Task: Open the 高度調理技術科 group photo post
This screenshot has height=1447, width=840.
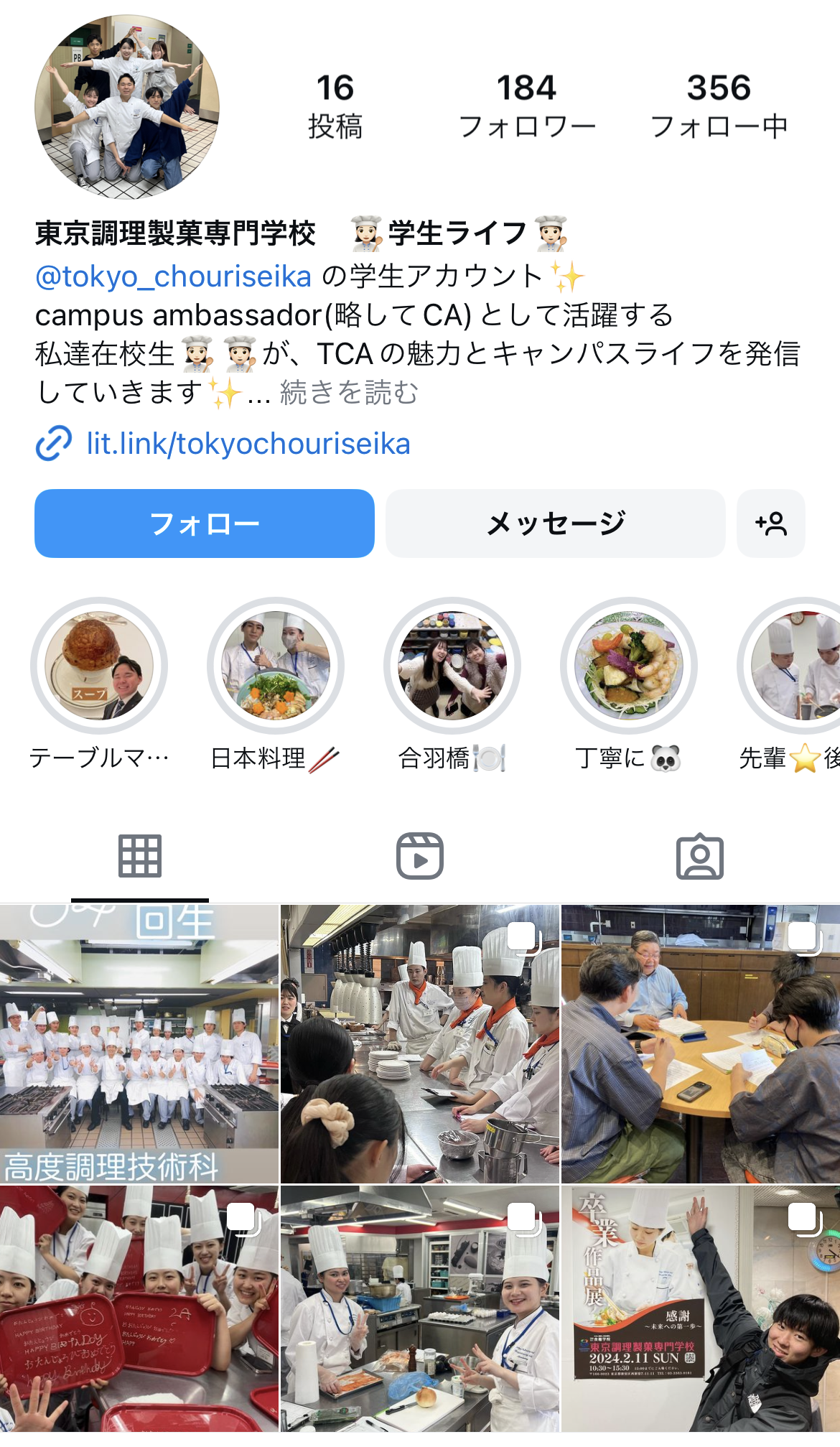Action: 139,1043
